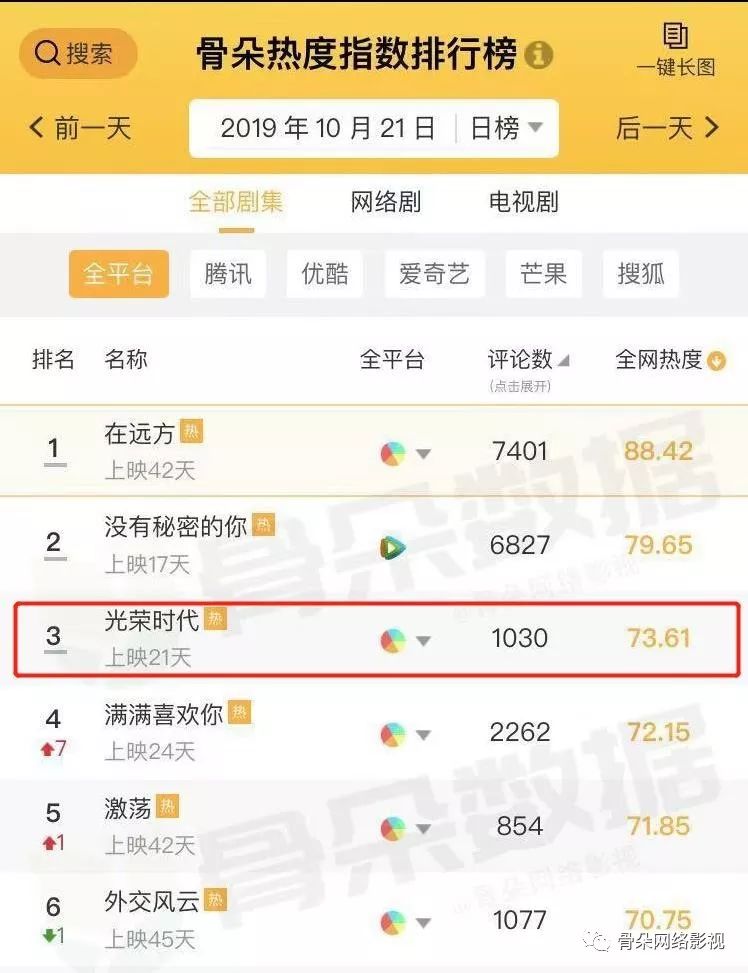This screenshot has width=748, height=973.
Task: Filter by 腾讯 platform
Action: click(x=228, y=274)
